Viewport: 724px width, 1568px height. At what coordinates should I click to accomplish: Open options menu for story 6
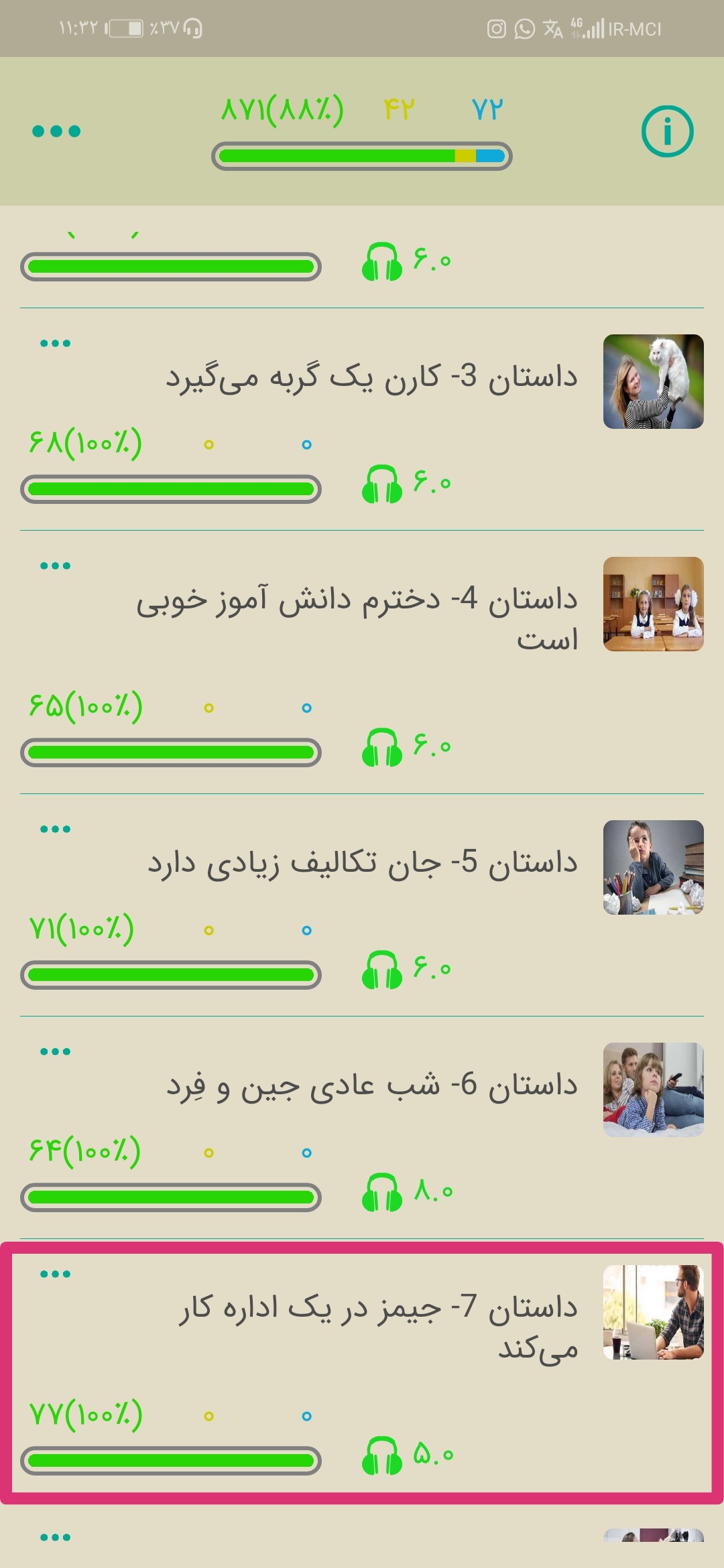[55, 1052]
